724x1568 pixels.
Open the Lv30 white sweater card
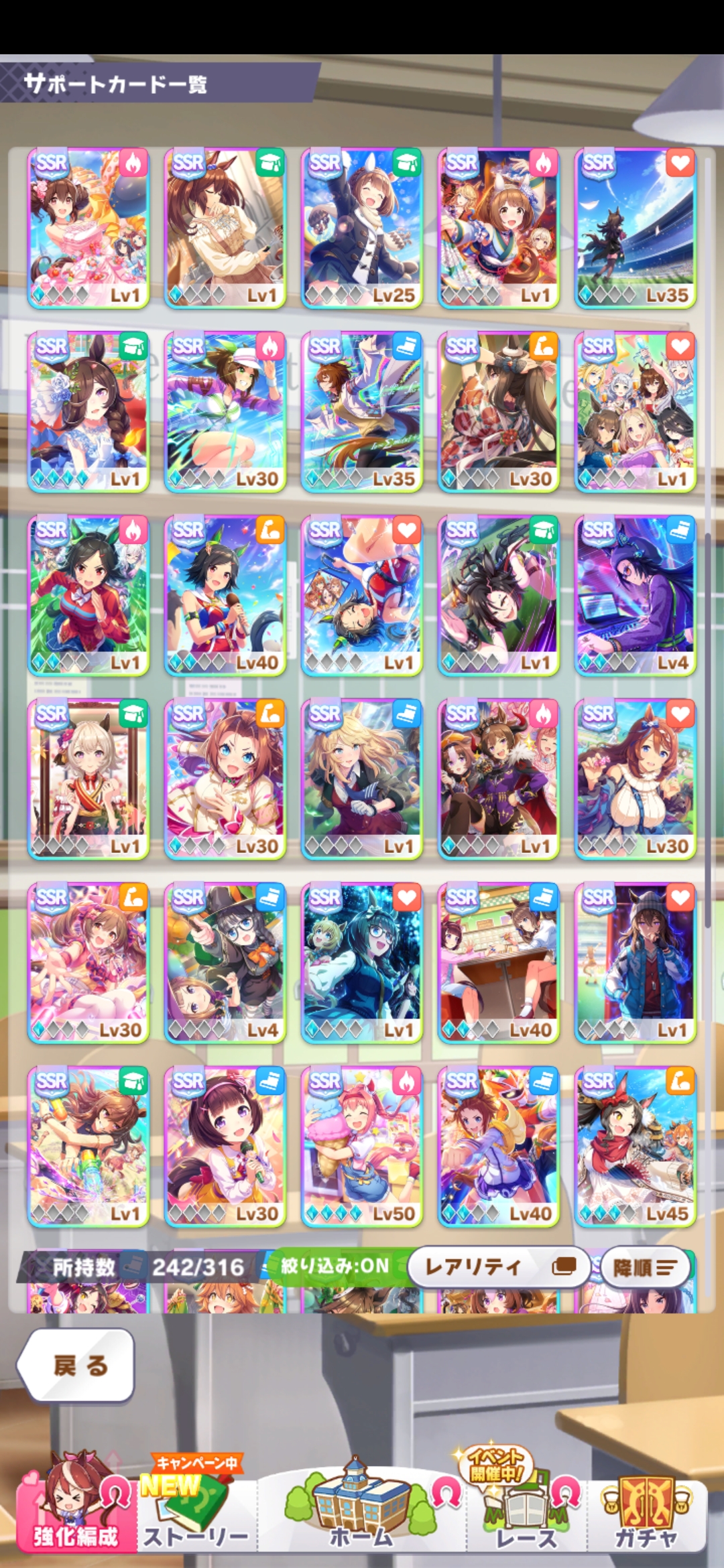(x=635, y=779)
